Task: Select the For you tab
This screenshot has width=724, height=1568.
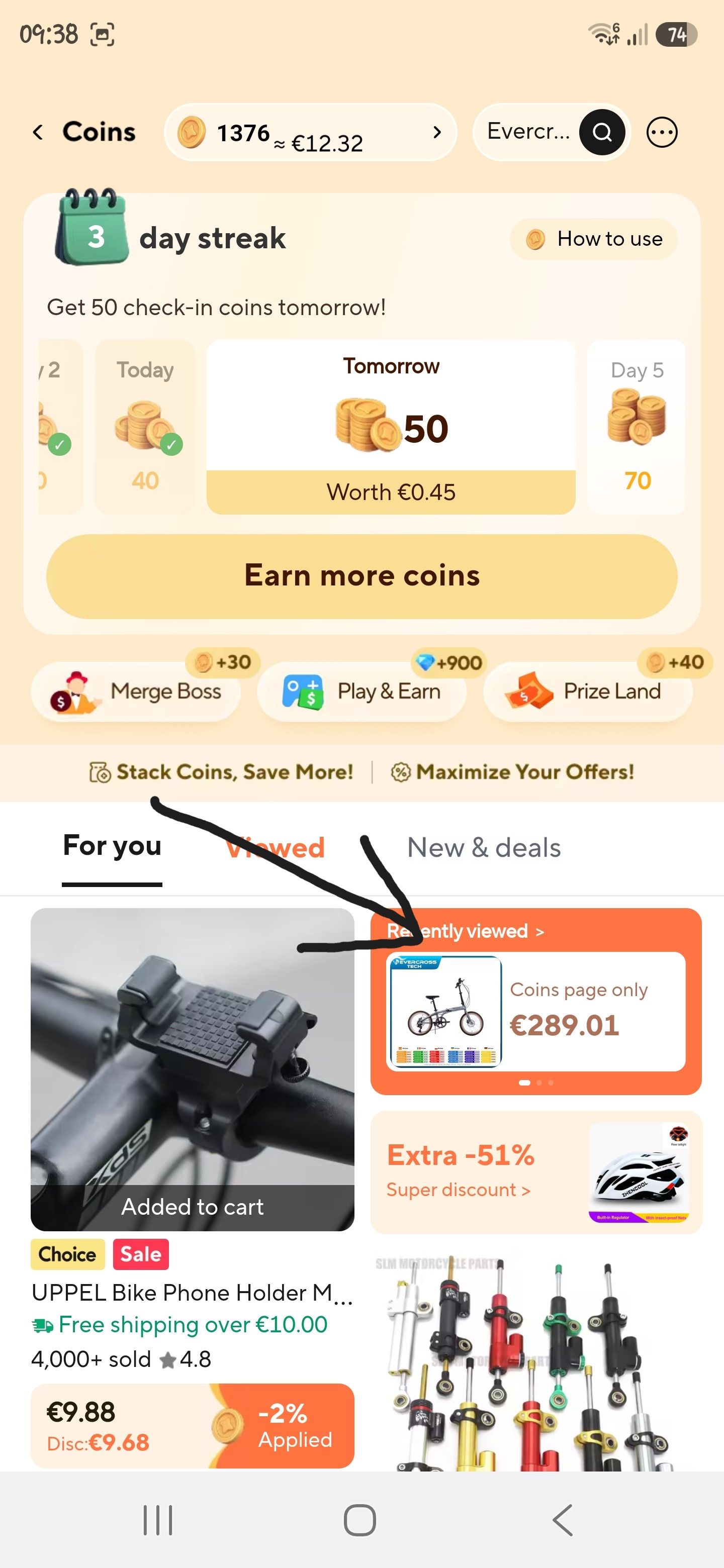Action: click(112, 846)
